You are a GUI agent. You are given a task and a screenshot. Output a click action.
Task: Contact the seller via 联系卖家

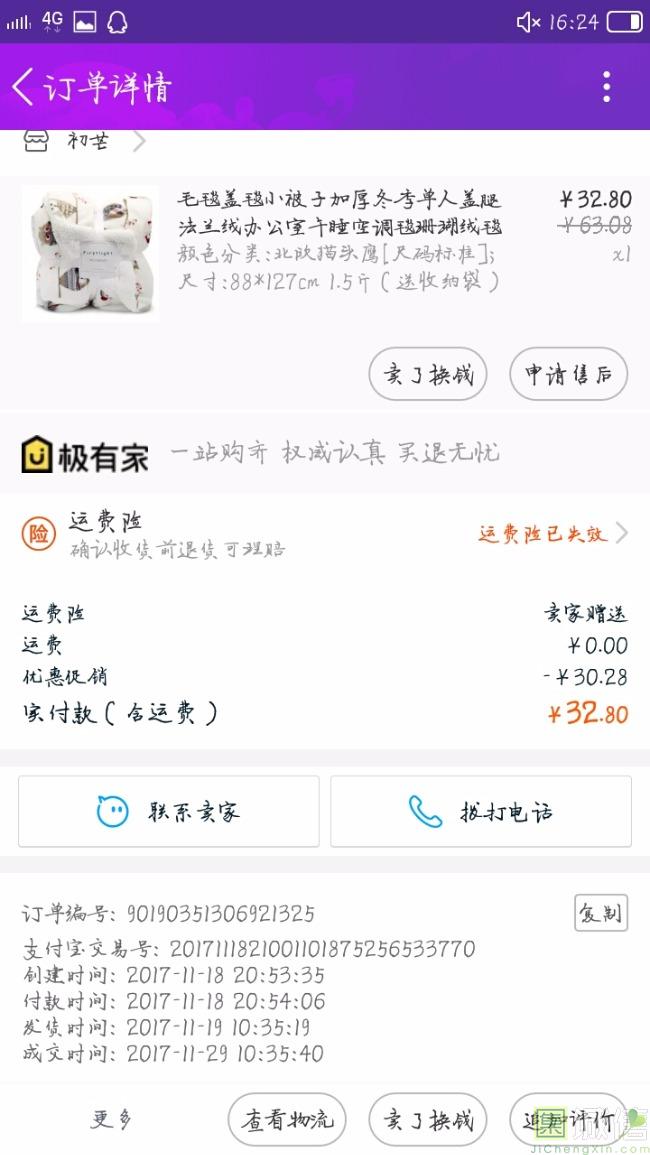[x=169, y=811]
